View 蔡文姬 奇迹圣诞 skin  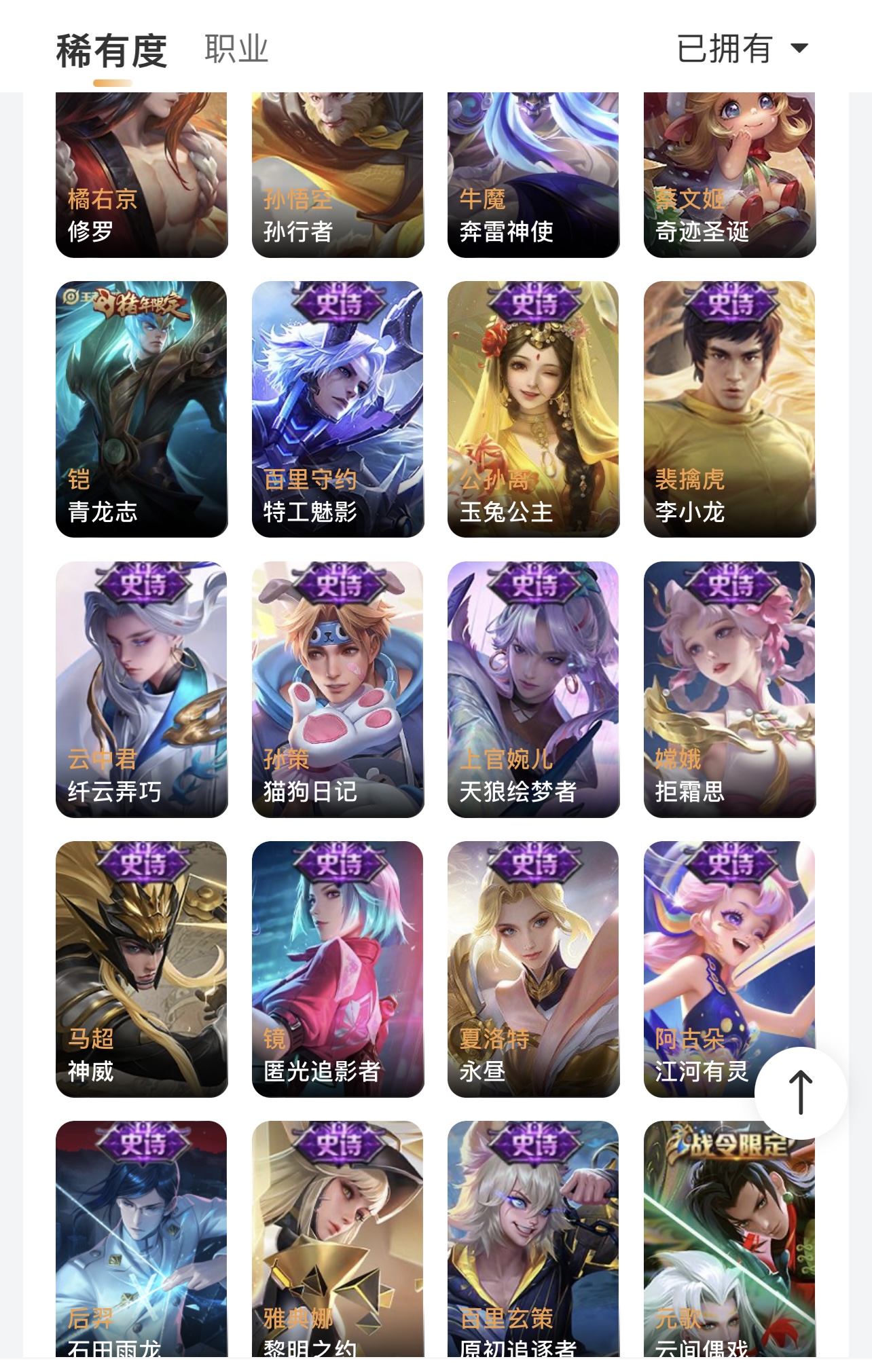729,175
